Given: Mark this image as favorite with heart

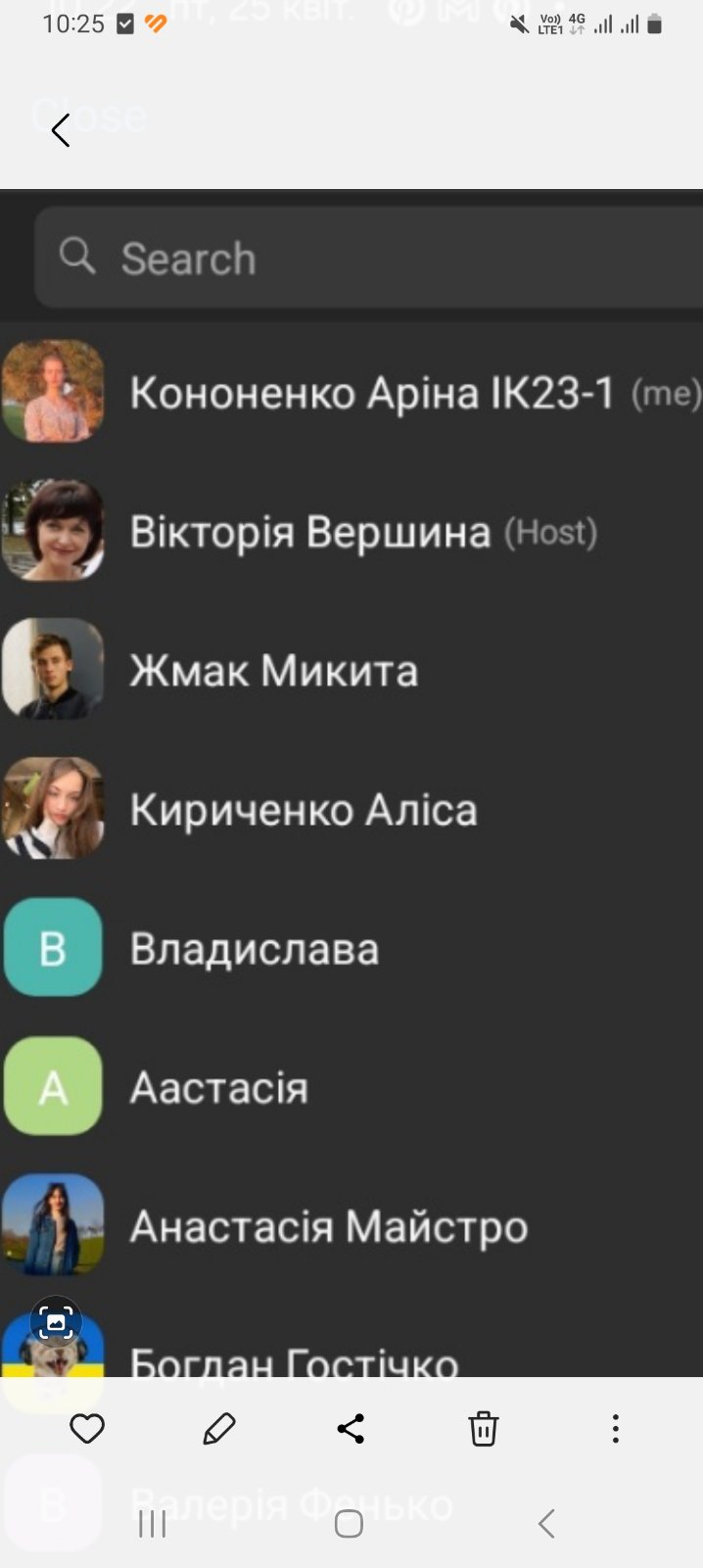Looking at the screenshot, I should 87,1429.
